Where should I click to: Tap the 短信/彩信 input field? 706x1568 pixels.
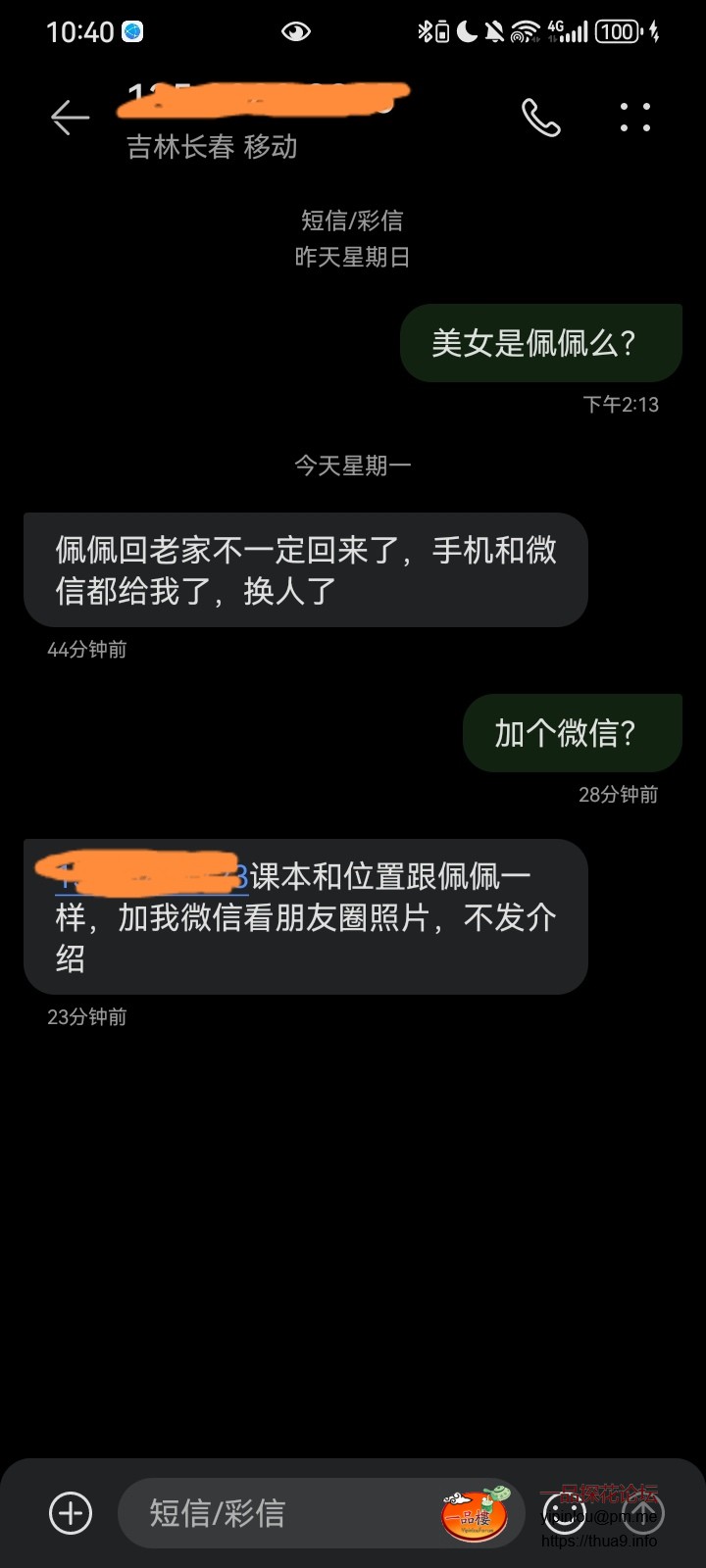pos(294,1513)
